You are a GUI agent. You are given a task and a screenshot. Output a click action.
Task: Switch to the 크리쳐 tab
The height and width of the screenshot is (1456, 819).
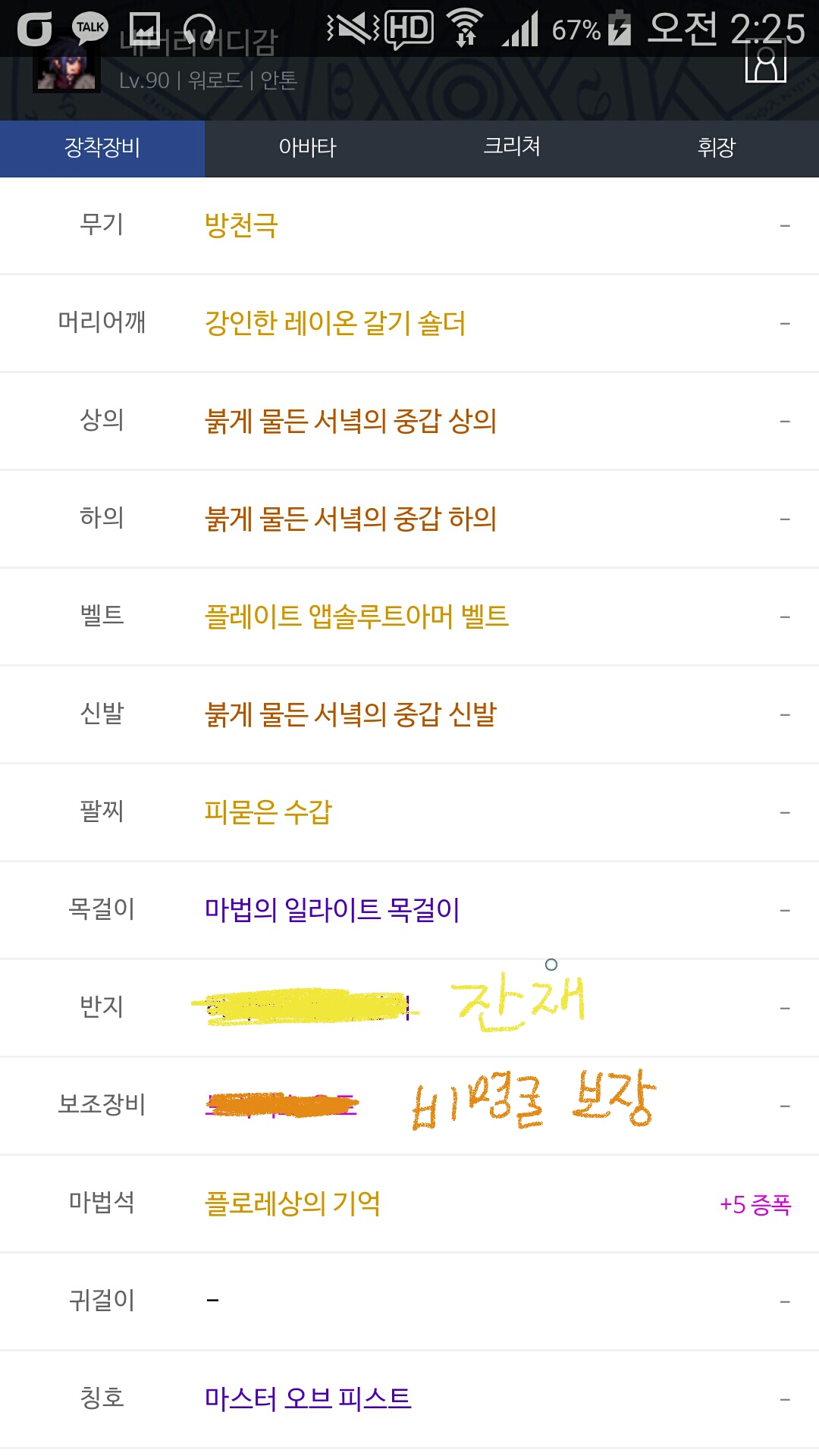(x=512, y=148)
